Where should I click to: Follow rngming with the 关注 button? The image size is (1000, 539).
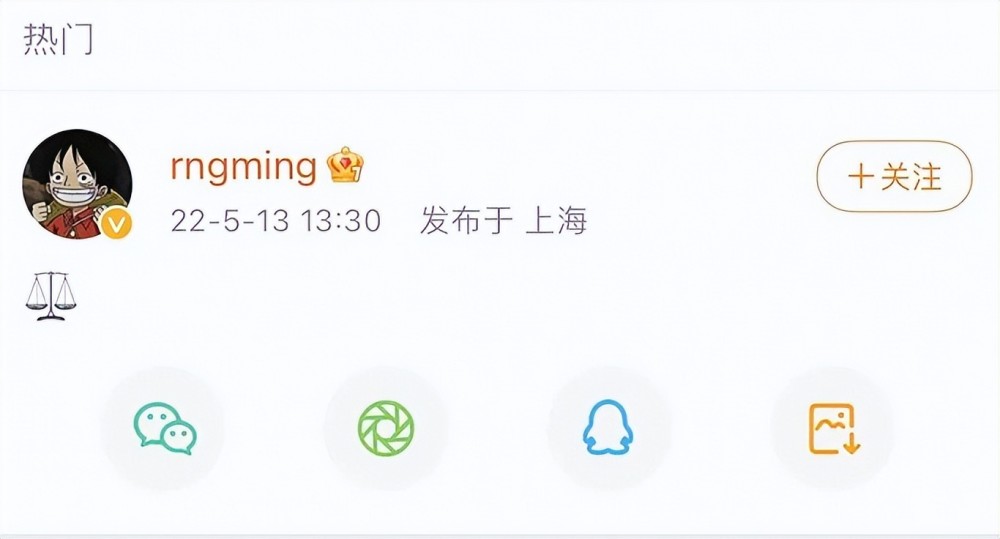tap(894, 177)
